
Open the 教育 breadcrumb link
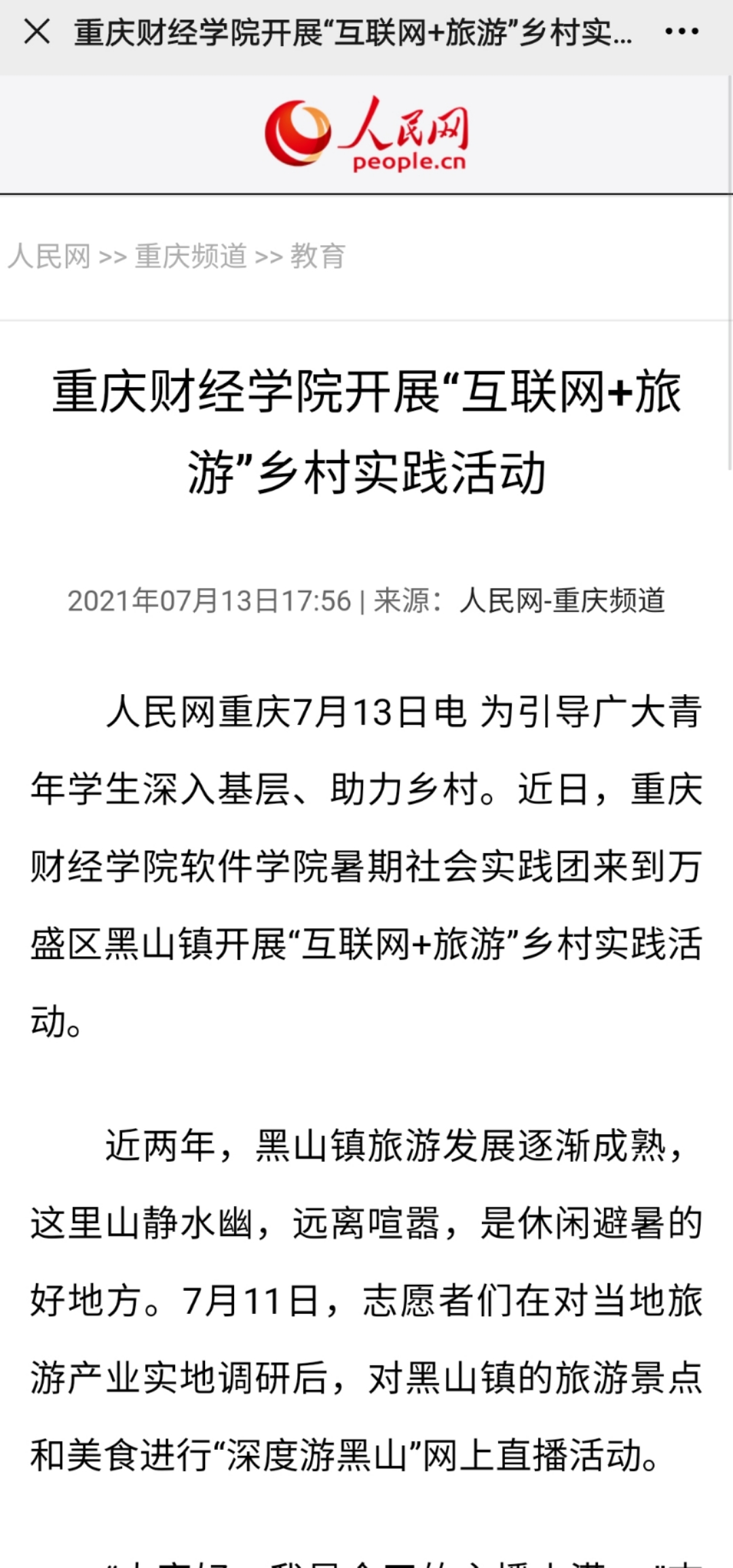point(318,257)
